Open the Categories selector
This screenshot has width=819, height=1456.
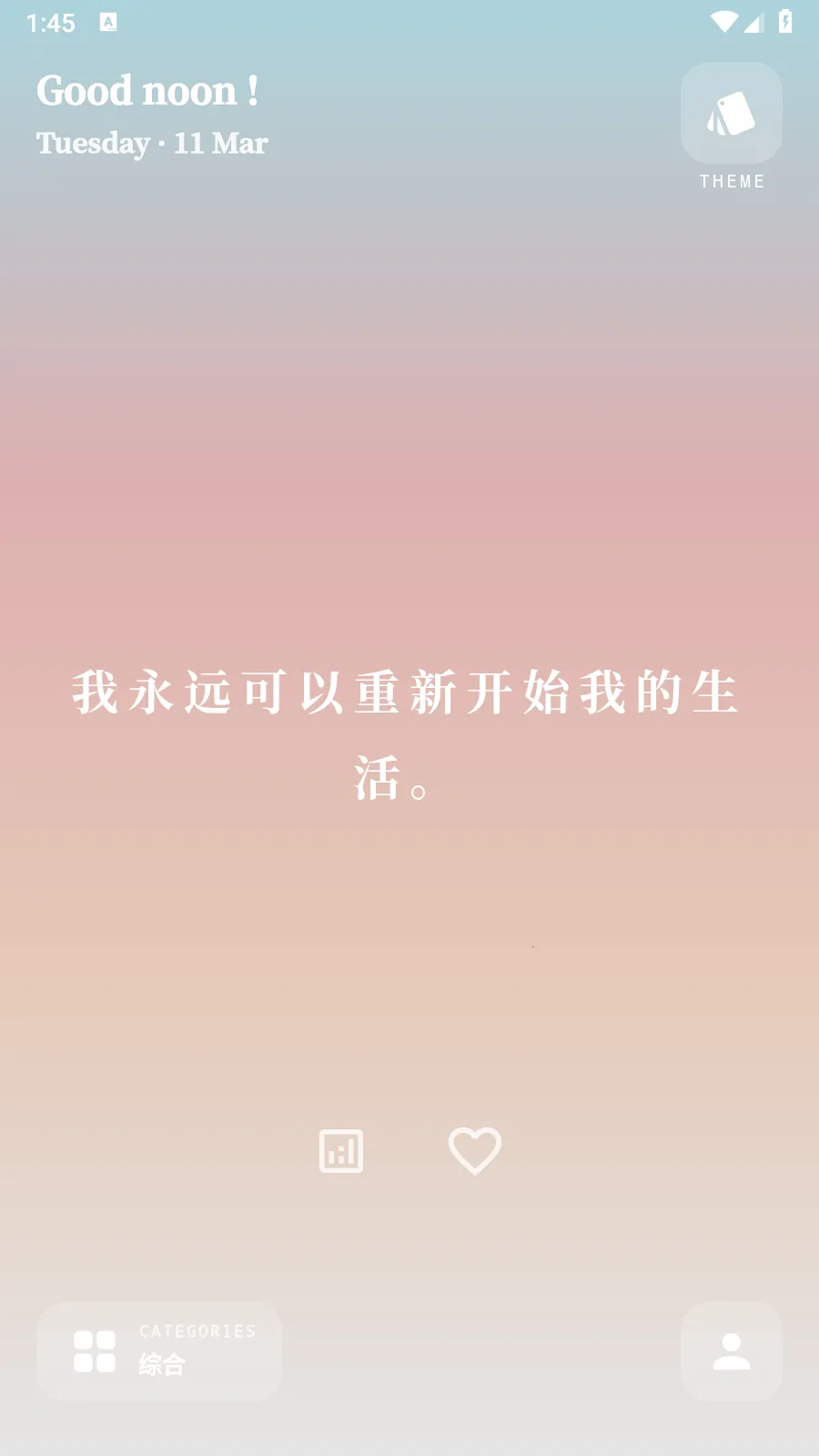pyautogui.click(x=159, y=1350)
